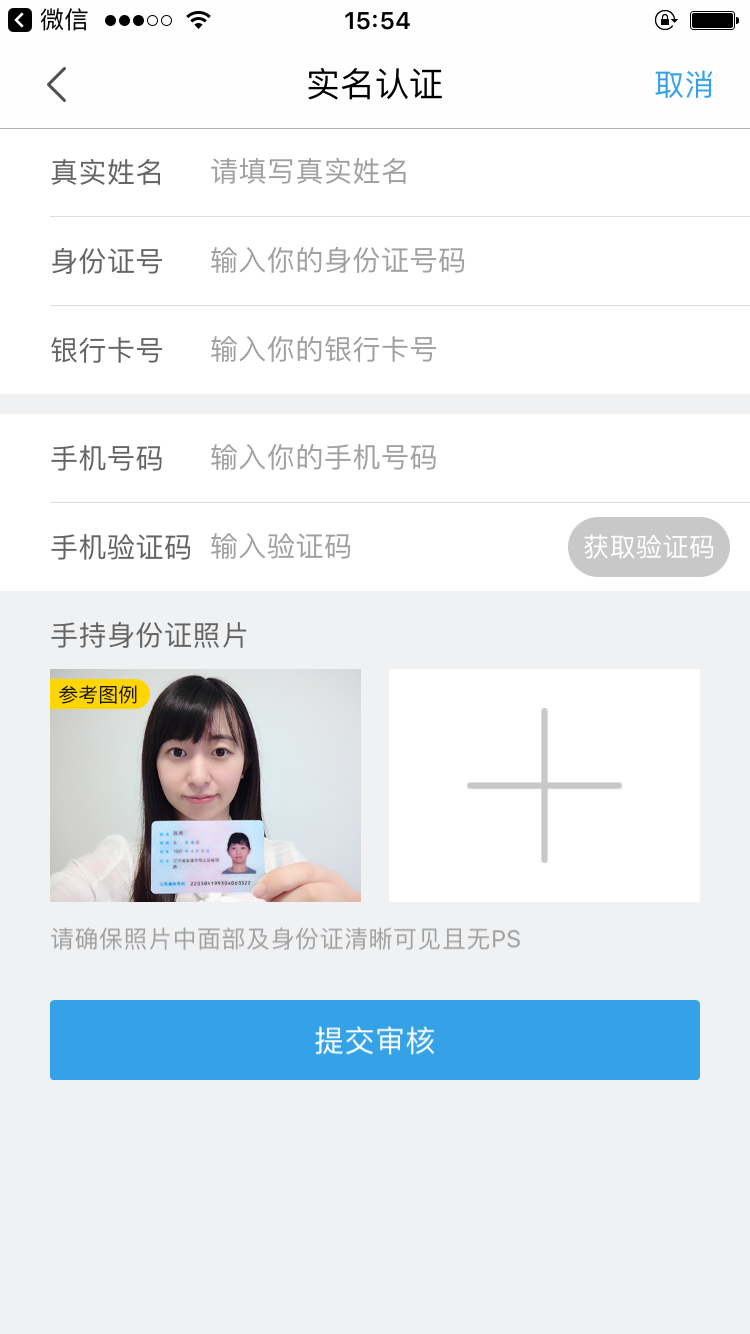Viewport: 750px width, 1334px height.
Task: Select the 手机验证码 input field
Action: 400,547
